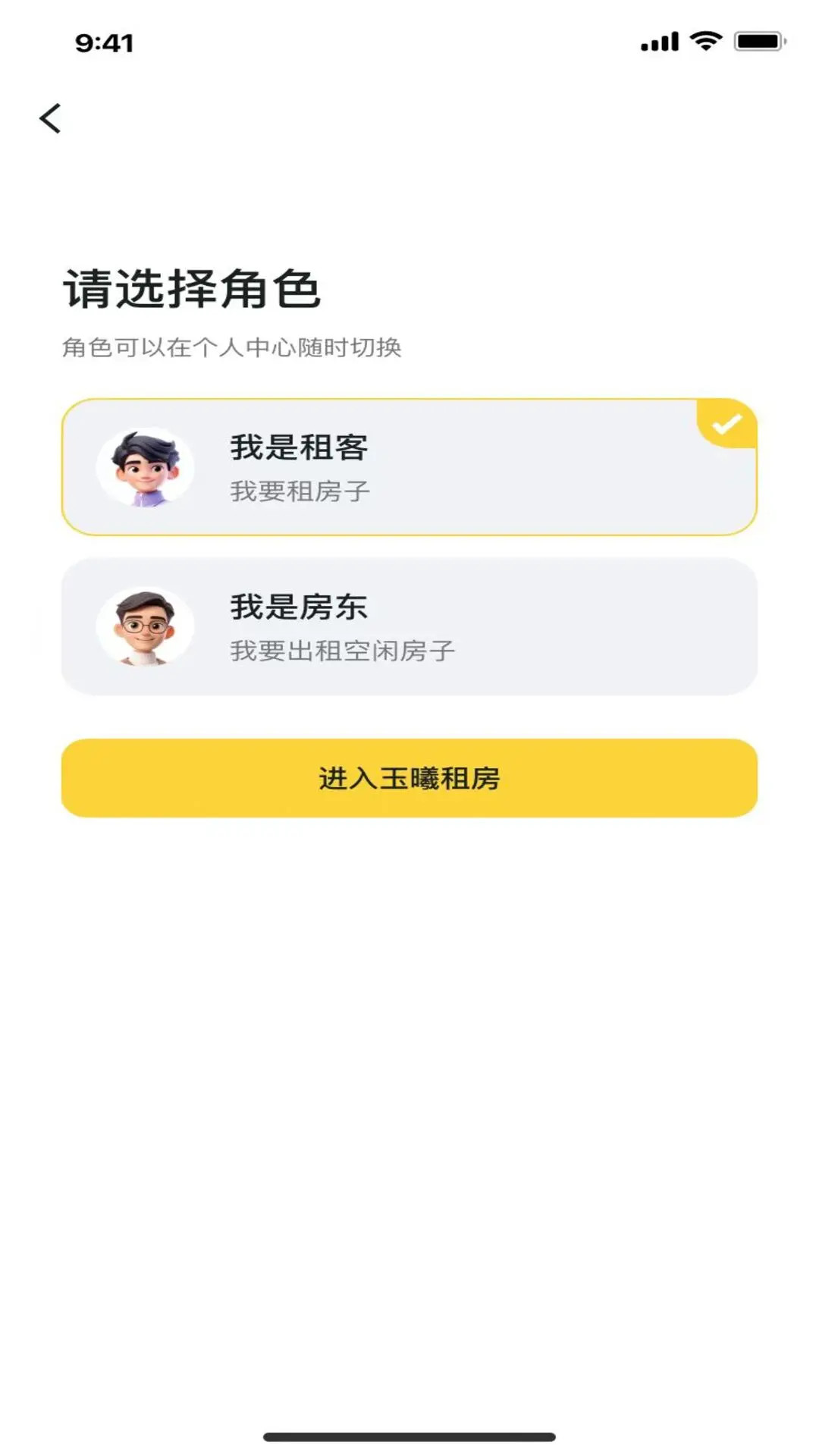Tap the subtitle about switching roles
The image size is (819, 1456).
[234, 346]
